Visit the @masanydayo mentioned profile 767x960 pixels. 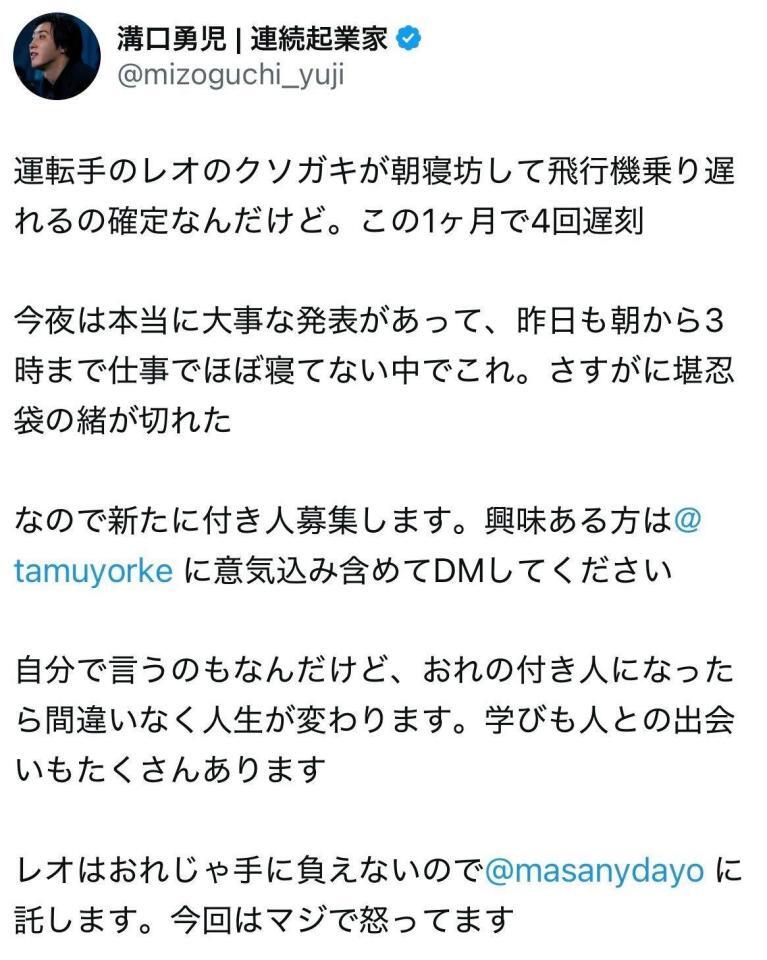tap(594, 870)
